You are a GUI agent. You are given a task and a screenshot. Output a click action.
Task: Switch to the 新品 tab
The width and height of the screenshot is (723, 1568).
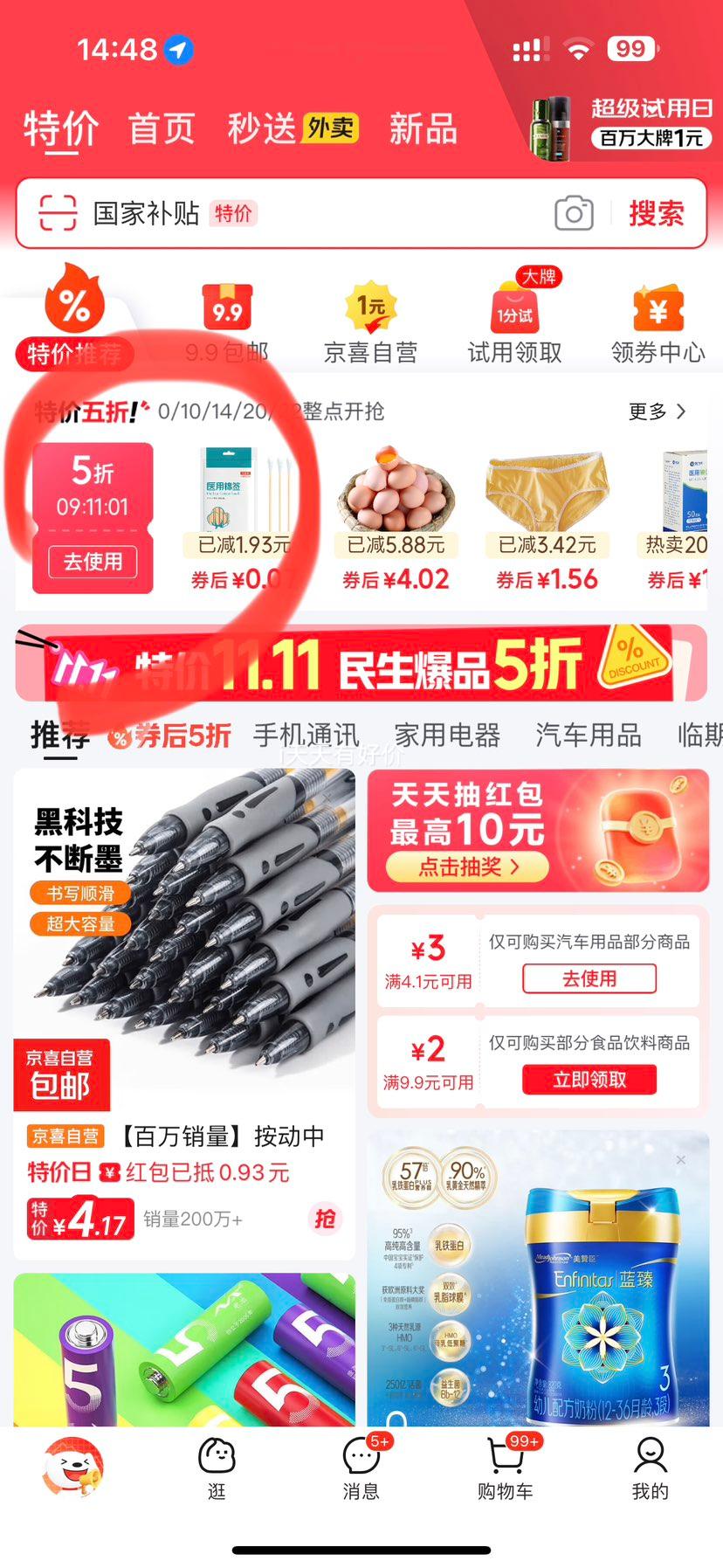pos(423,129)
